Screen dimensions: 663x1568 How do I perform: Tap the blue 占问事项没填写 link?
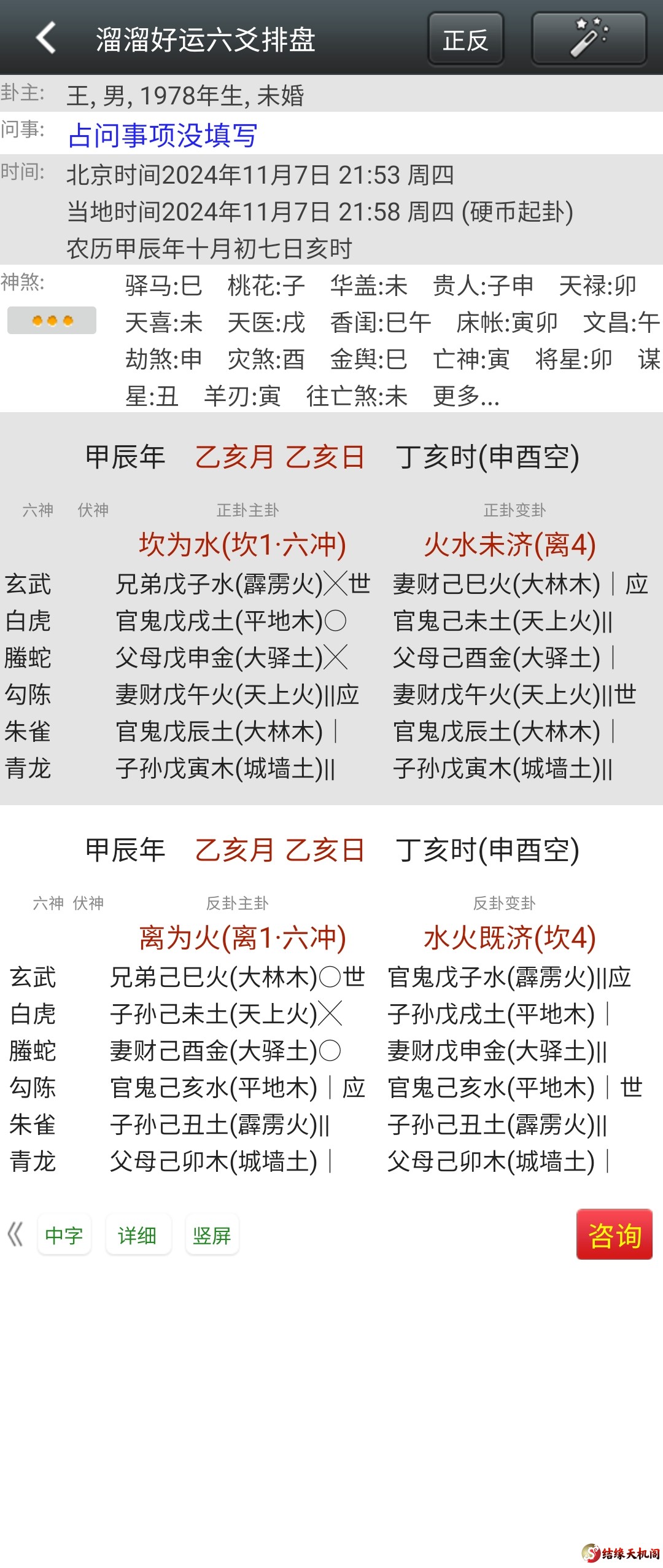(x=163, y=135)
